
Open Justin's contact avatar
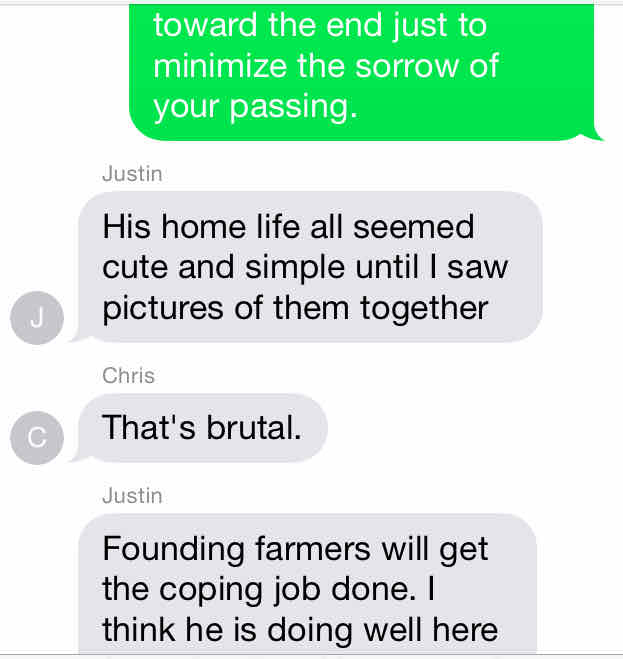pos(36,319)
